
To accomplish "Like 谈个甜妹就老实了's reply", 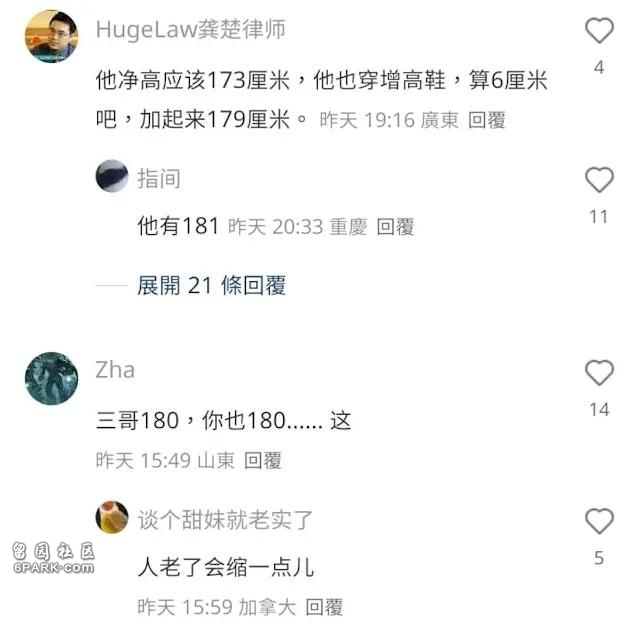I will point(599,521).
